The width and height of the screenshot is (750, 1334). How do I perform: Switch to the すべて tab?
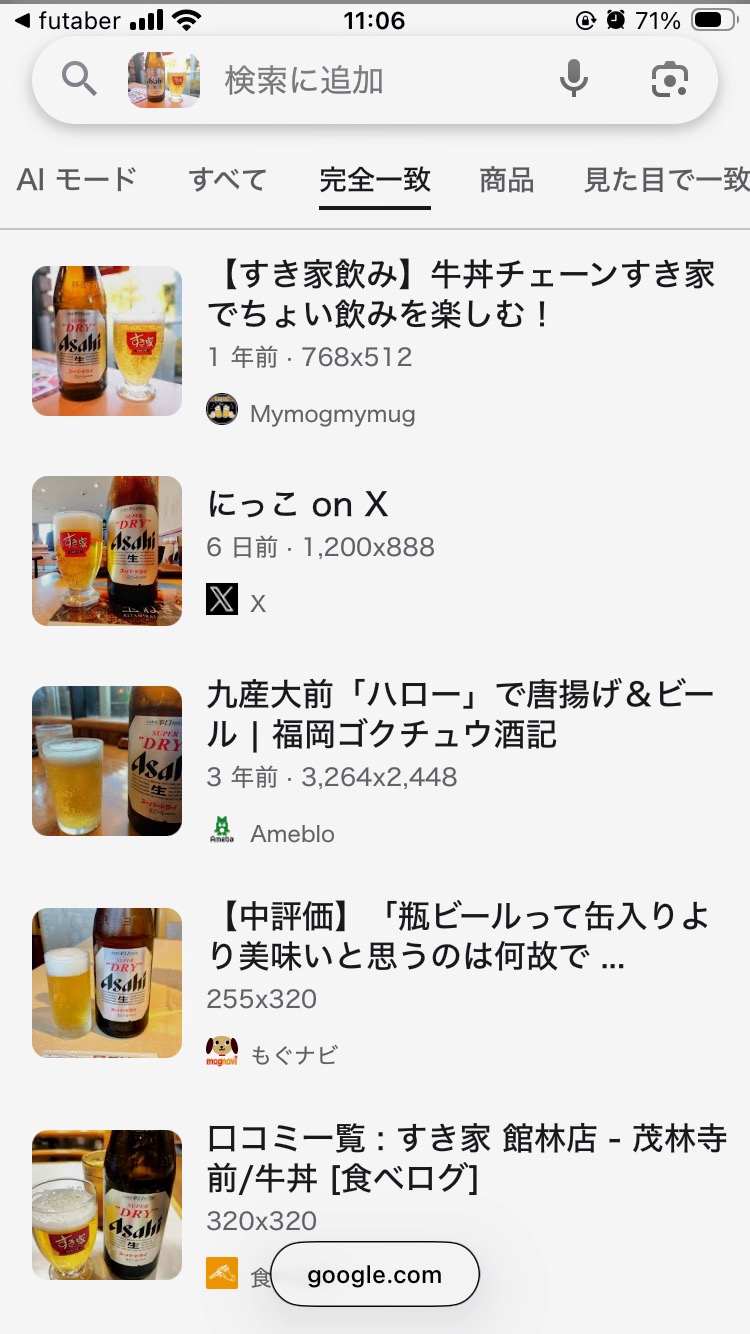[x=227, y=180]
